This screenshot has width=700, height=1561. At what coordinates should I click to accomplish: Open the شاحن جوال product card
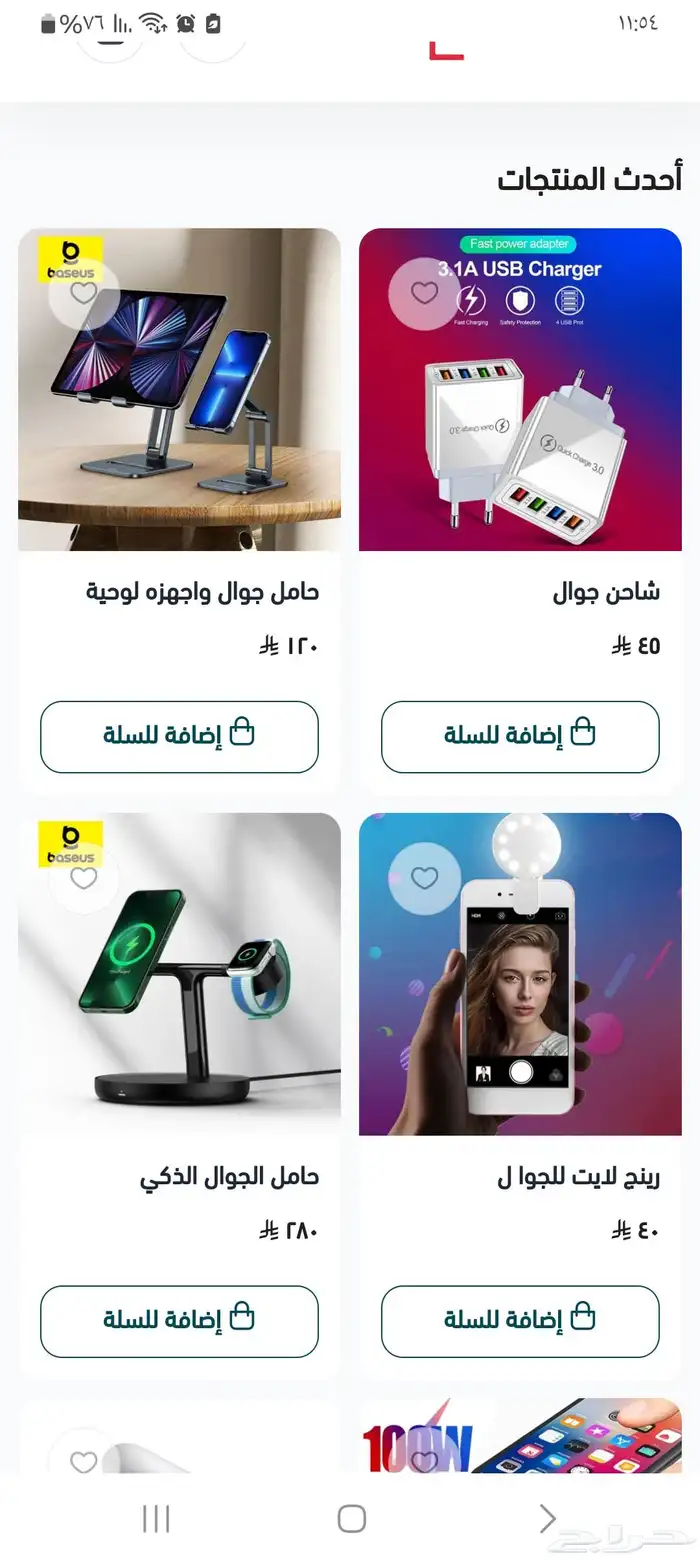tap(520, 420)
